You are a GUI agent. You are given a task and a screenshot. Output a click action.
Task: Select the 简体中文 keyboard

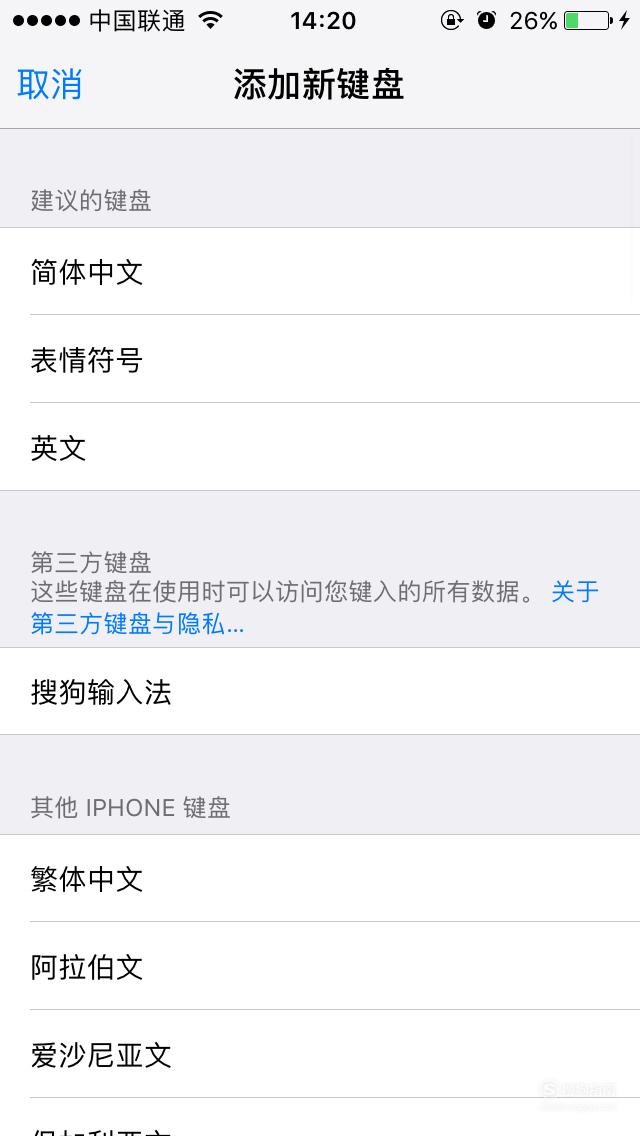pyautogui.click(x=320, y=272)
